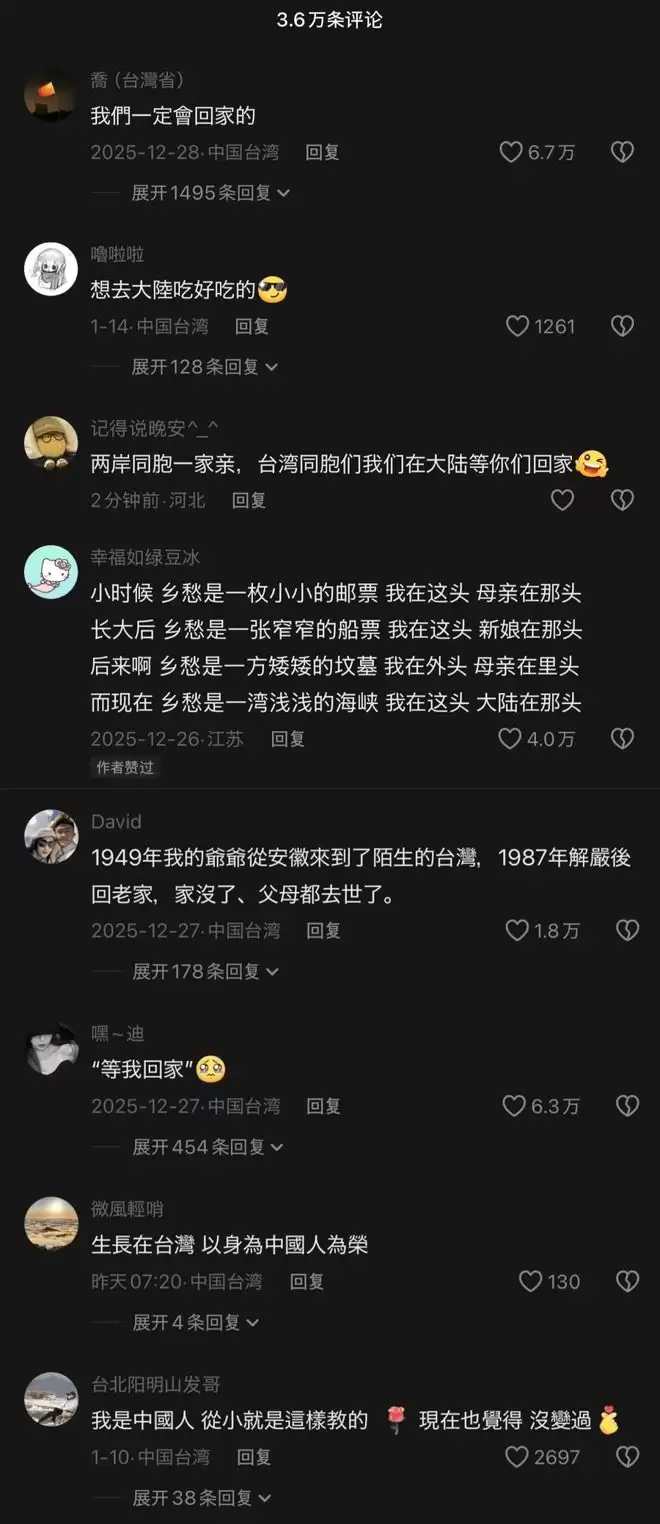Expand 454 replies under 嘿~迪's comment

click(208, 1147)
